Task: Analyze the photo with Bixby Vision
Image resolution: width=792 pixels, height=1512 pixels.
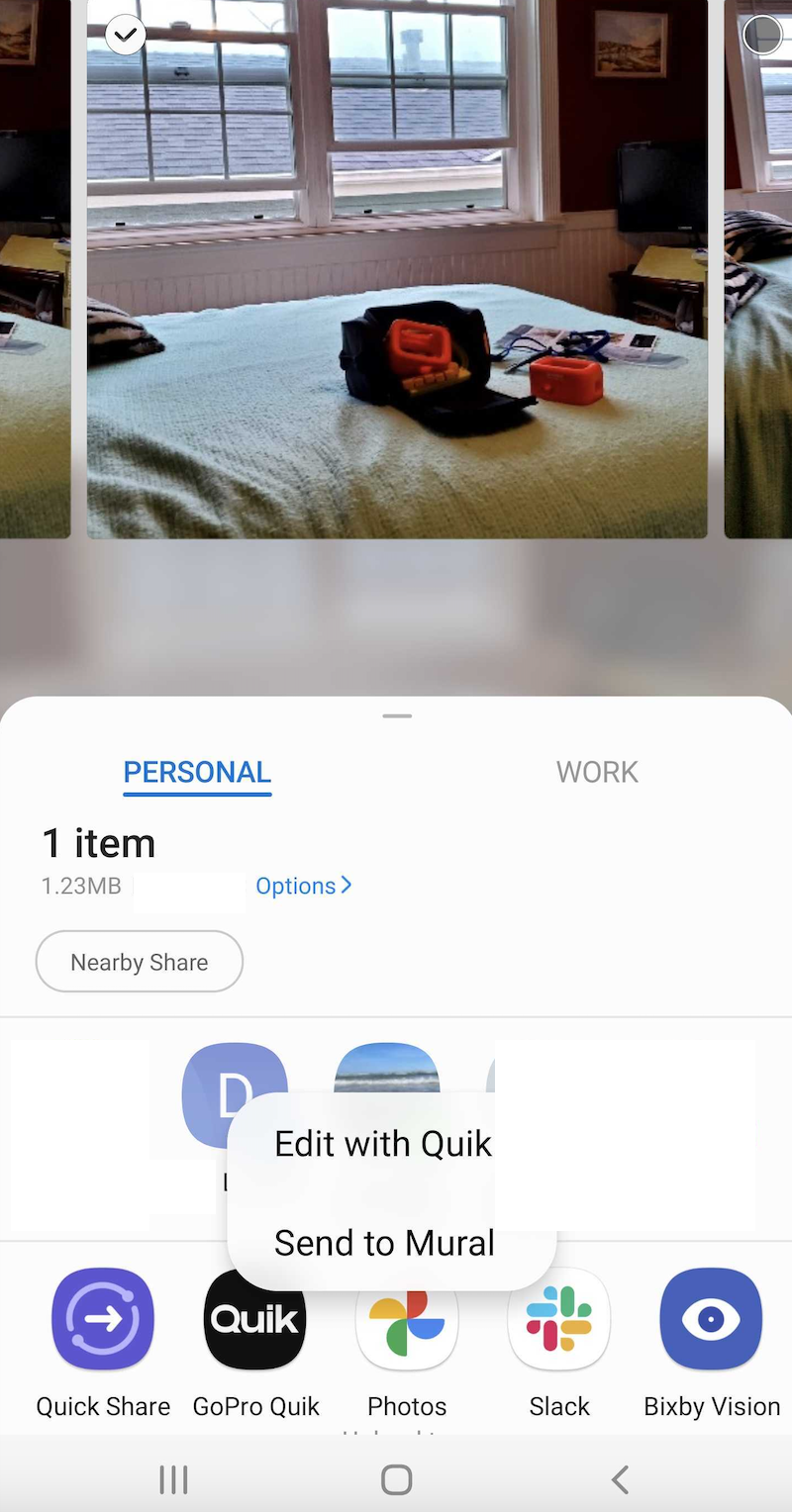Action: pos(711,1319)
